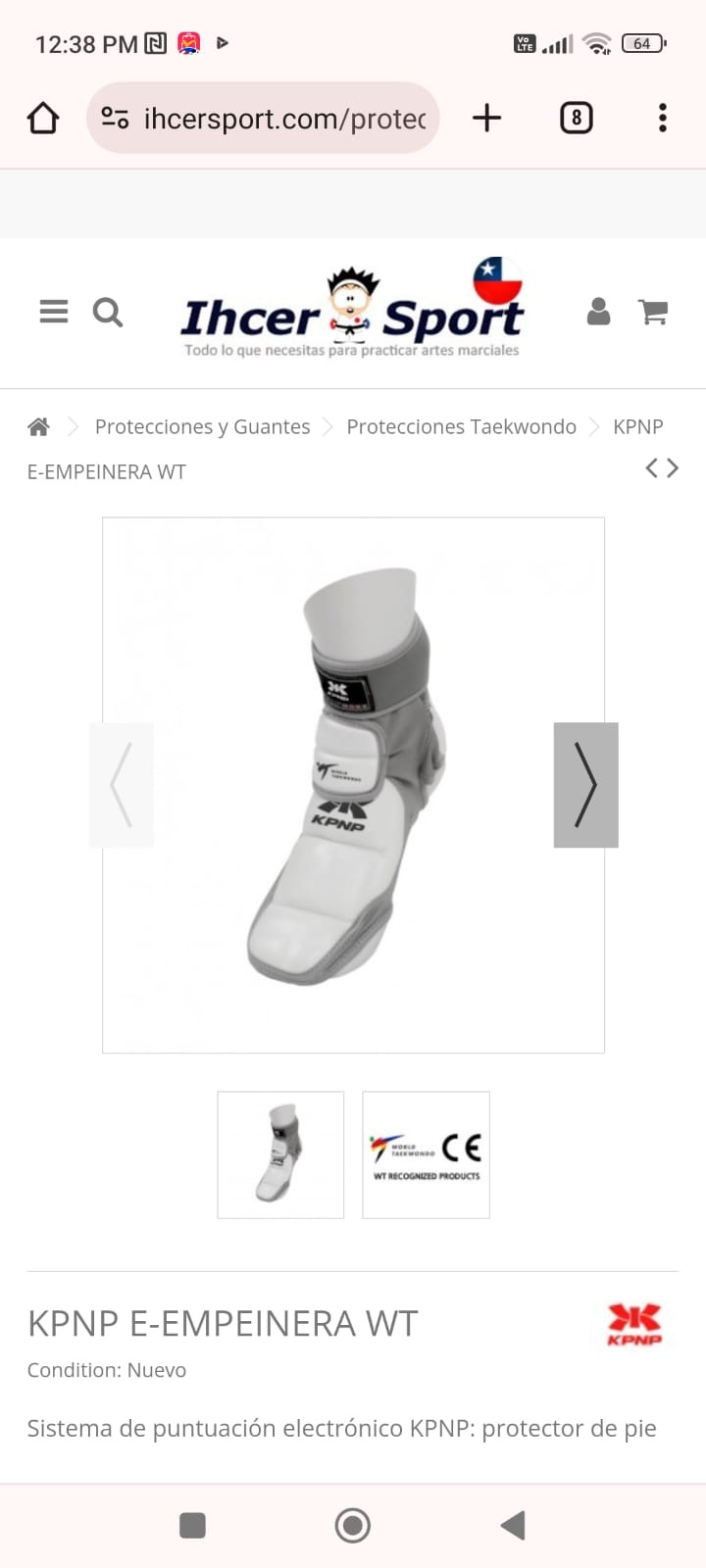Screen dimensions: 706x1568
Task: Open the KPNP brand logo
Action: (634, 1324)
